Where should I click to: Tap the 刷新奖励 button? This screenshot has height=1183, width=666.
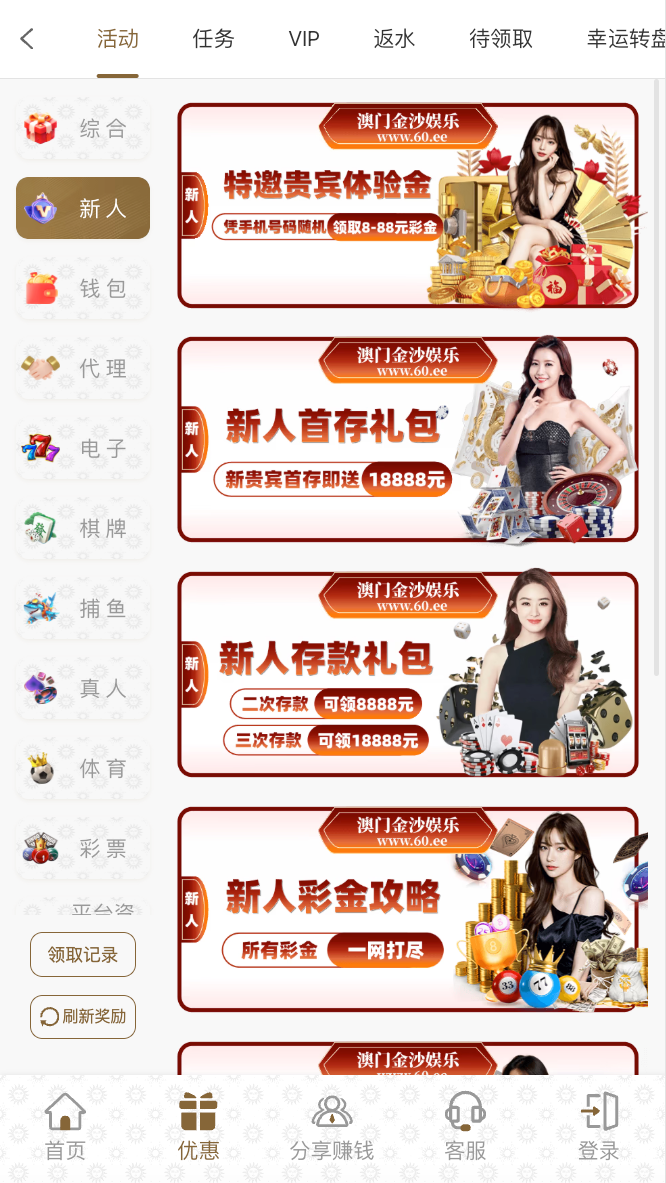[x=83, y=1017]
